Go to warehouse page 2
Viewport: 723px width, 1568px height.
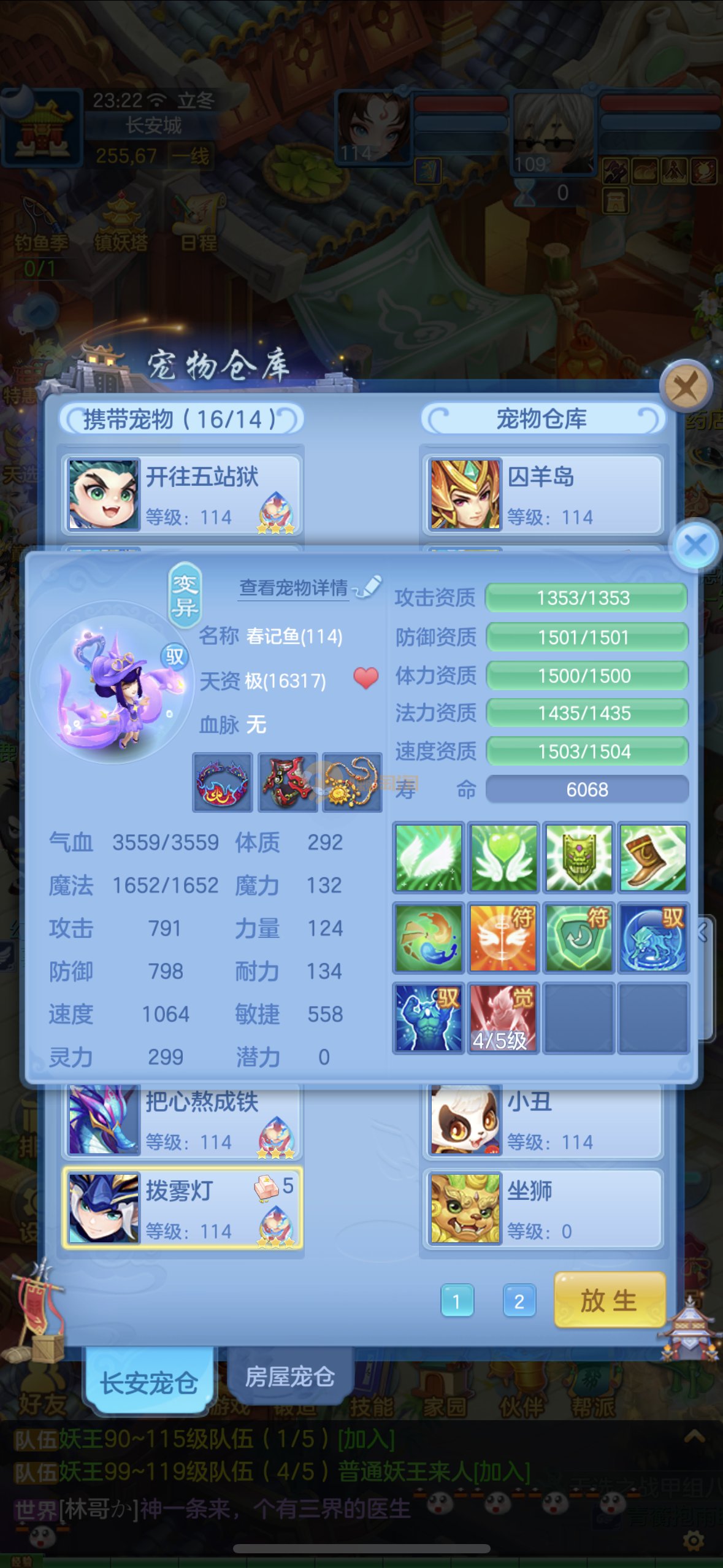click(x=519, y=1300)
